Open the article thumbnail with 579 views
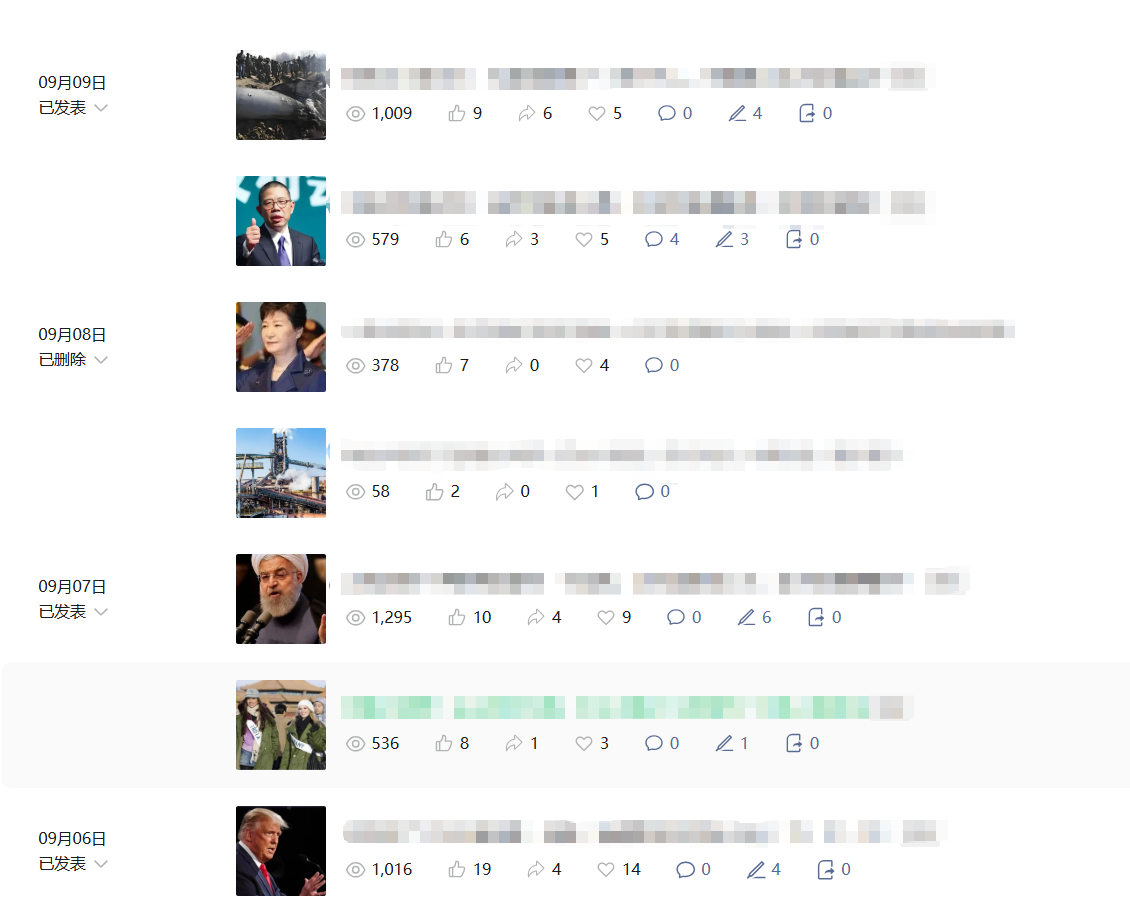 pyautogui.click(x=281, y=221)
